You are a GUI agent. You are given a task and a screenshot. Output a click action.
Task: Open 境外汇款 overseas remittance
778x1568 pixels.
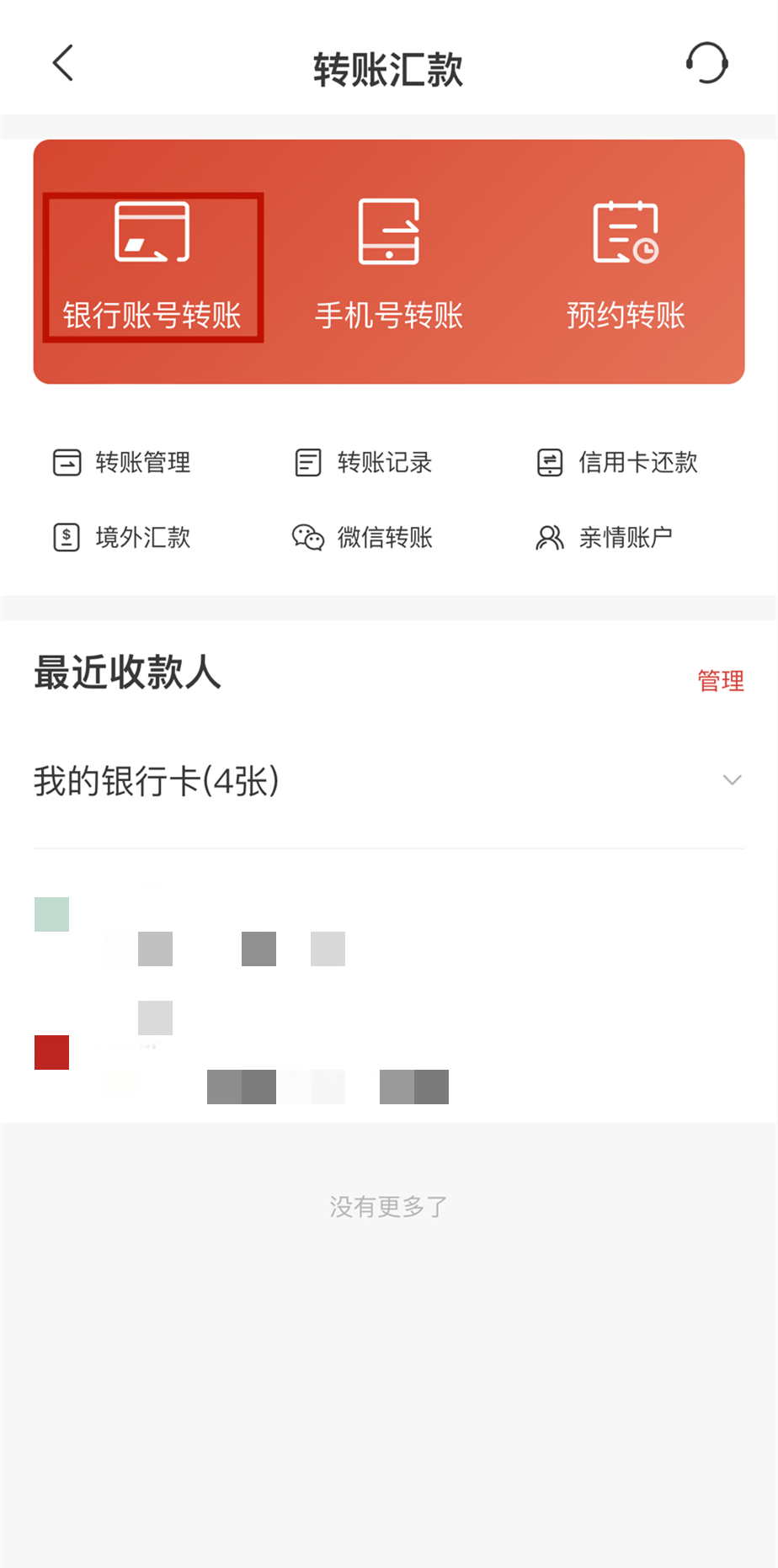point(122,537)
